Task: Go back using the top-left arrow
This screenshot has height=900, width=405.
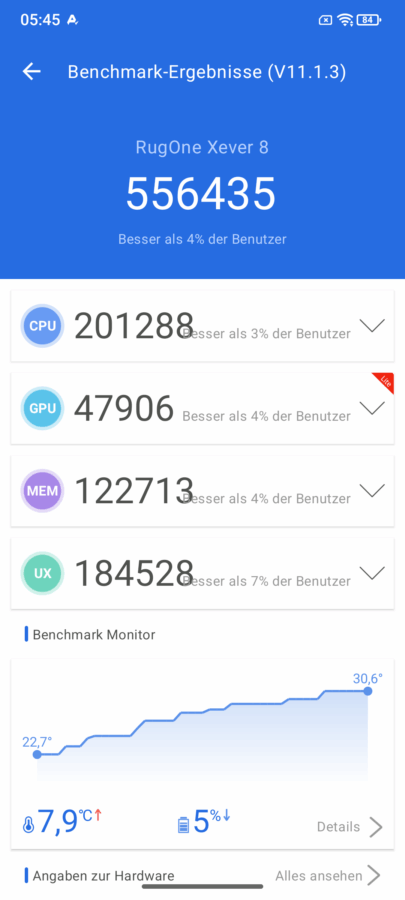Action: (32, 72)
